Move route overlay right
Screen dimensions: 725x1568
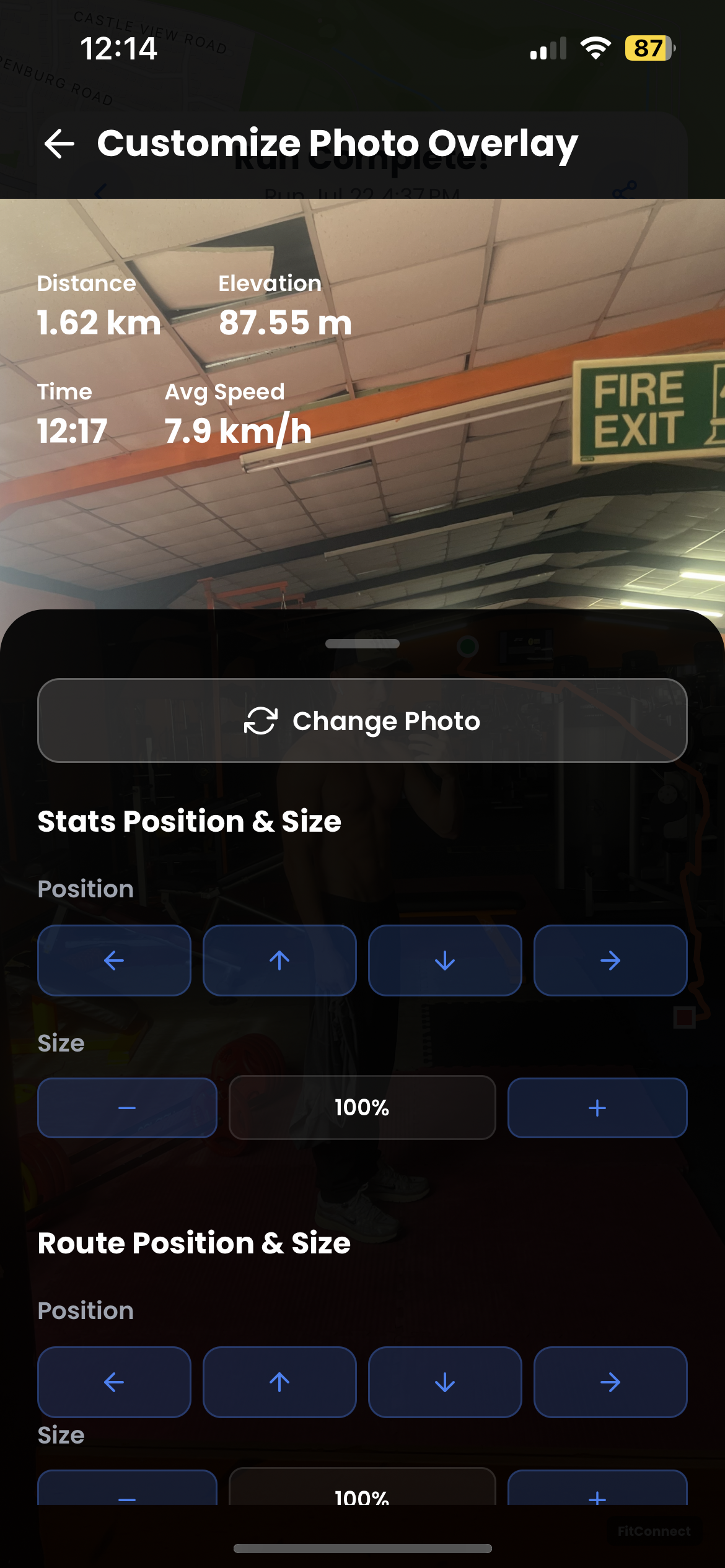[x=610, y=1382]
